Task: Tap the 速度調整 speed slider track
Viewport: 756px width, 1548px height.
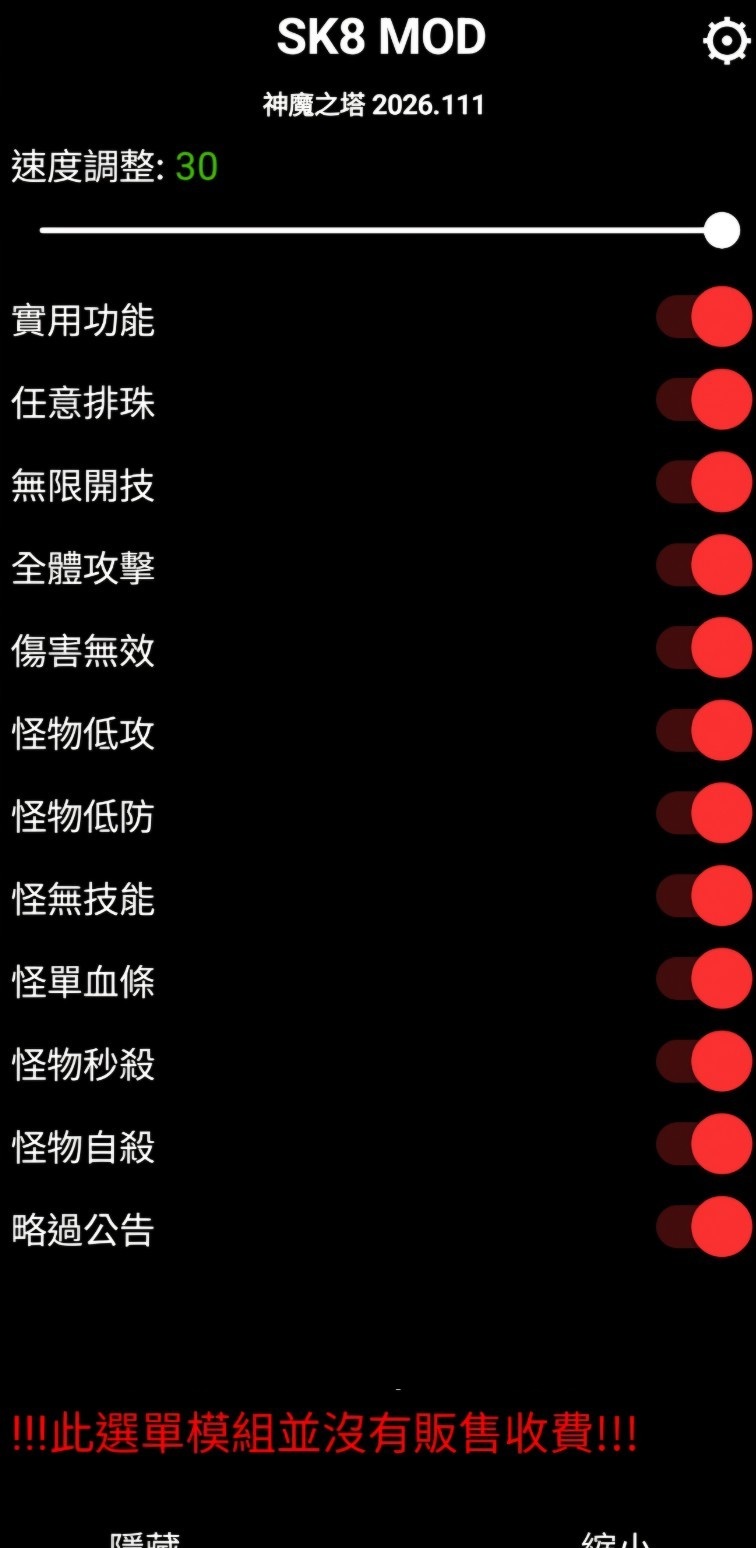Action: point(380,230)
